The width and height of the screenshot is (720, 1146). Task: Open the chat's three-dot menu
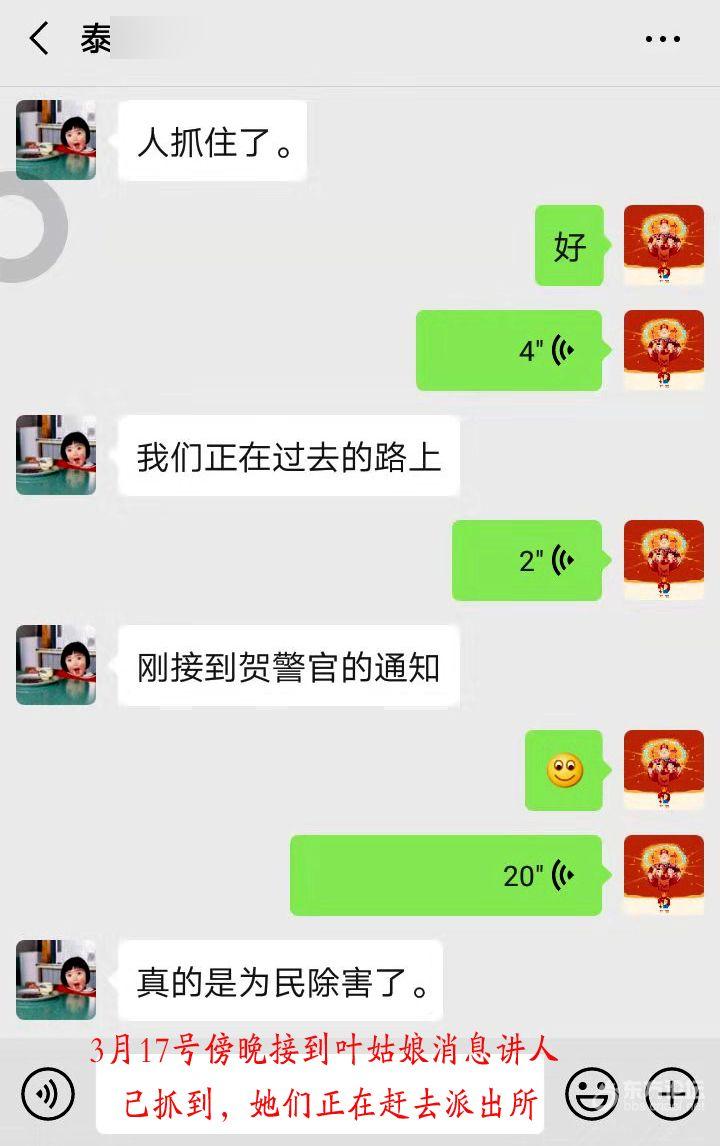pyautogui.click(x=662, y=40)
